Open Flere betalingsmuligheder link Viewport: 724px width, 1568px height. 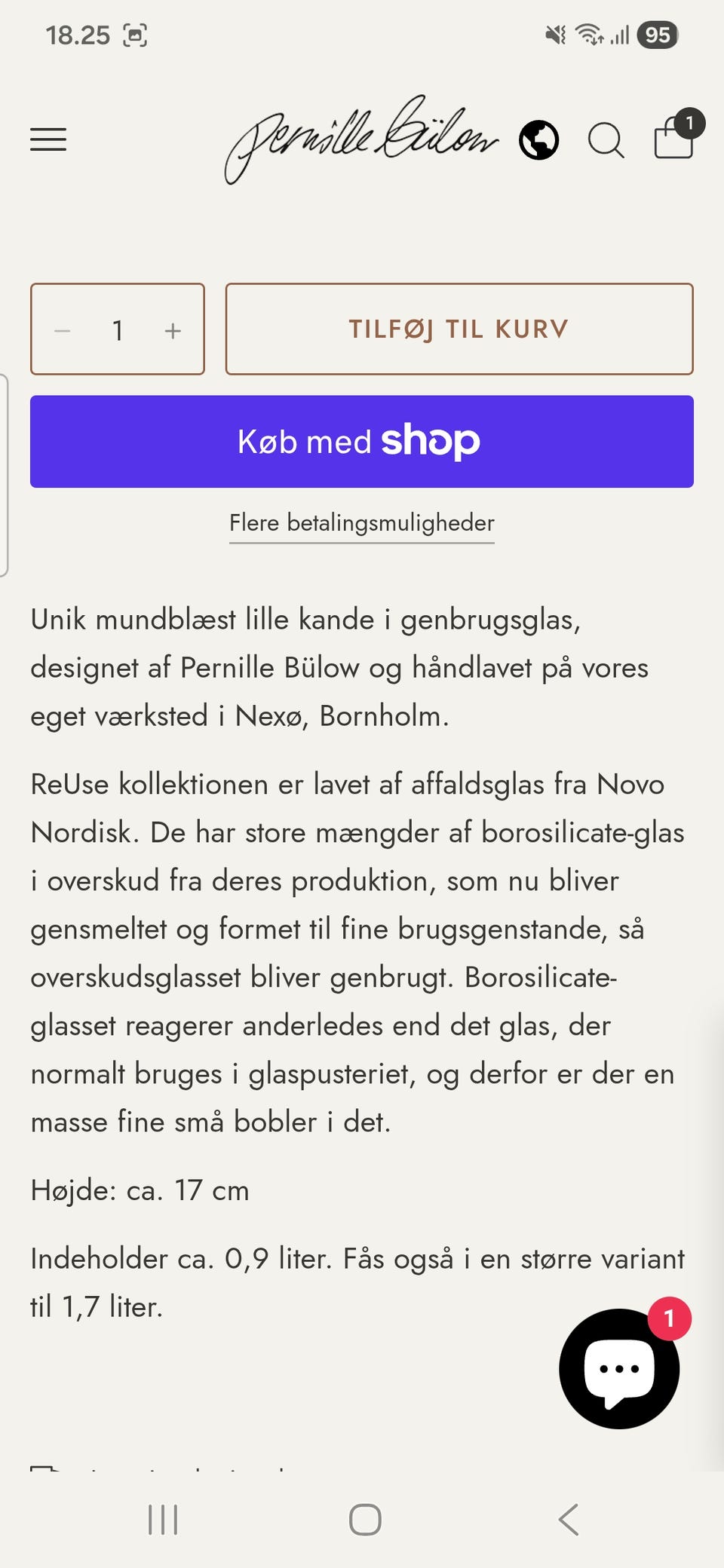coord(361,522)
